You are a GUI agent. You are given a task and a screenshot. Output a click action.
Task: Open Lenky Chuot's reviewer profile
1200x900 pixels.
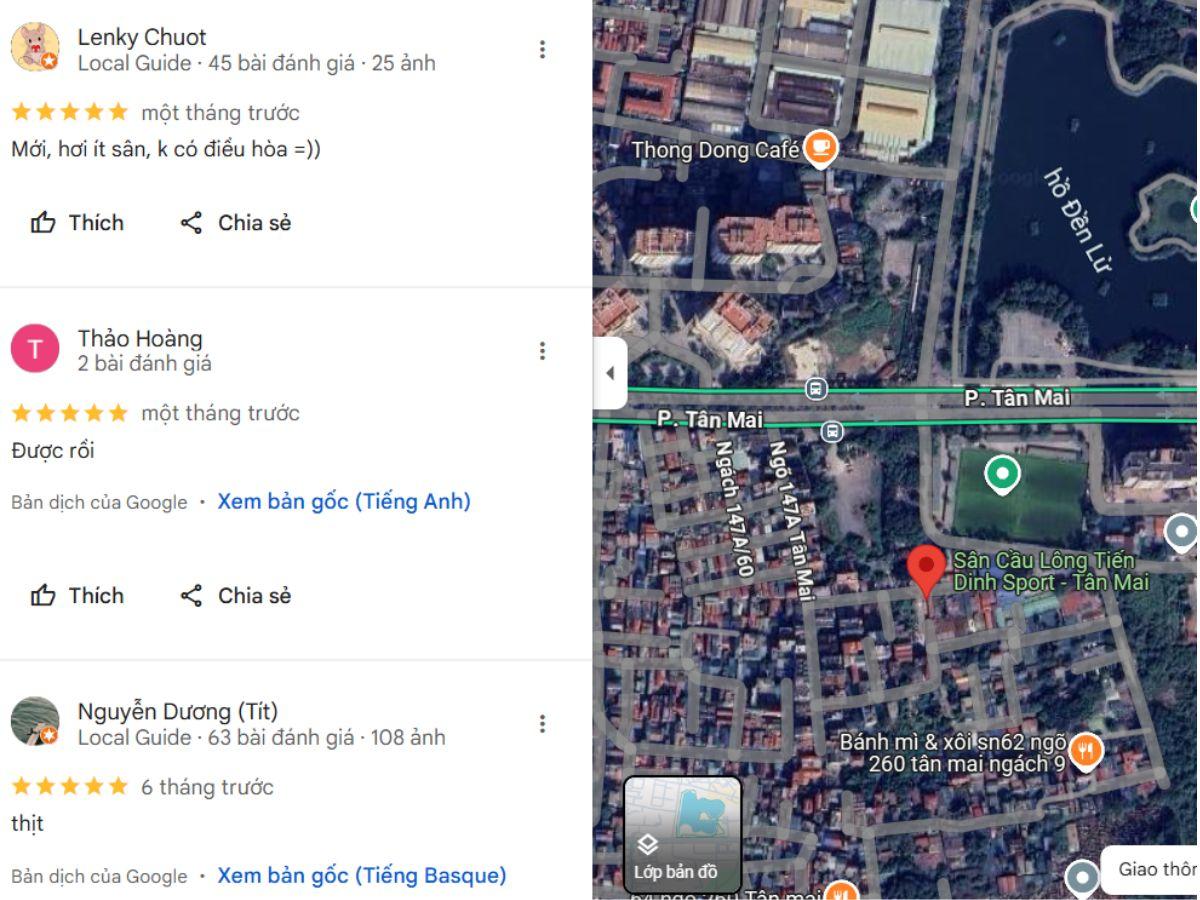click(142, 37)
